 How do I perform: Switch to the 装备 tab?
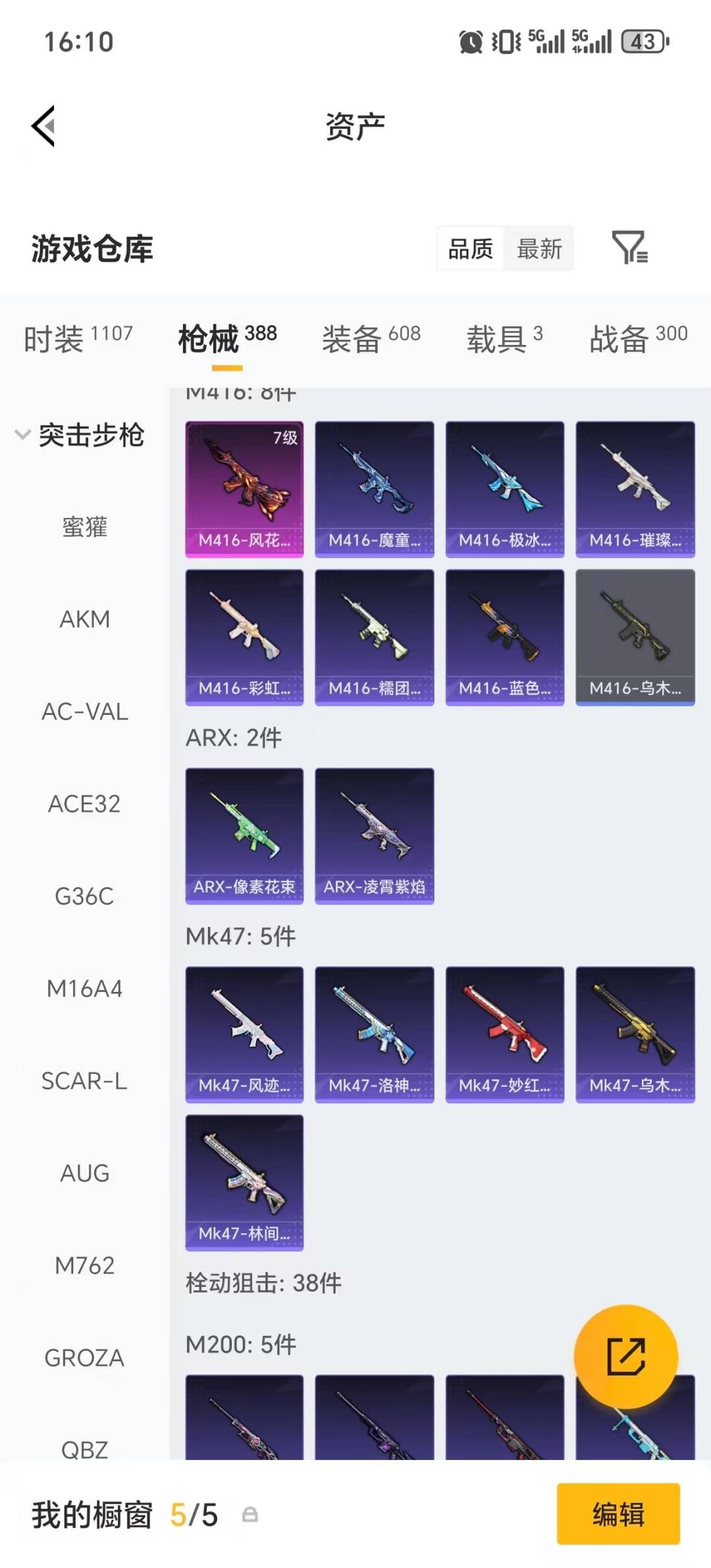click(x=371, y=338)
